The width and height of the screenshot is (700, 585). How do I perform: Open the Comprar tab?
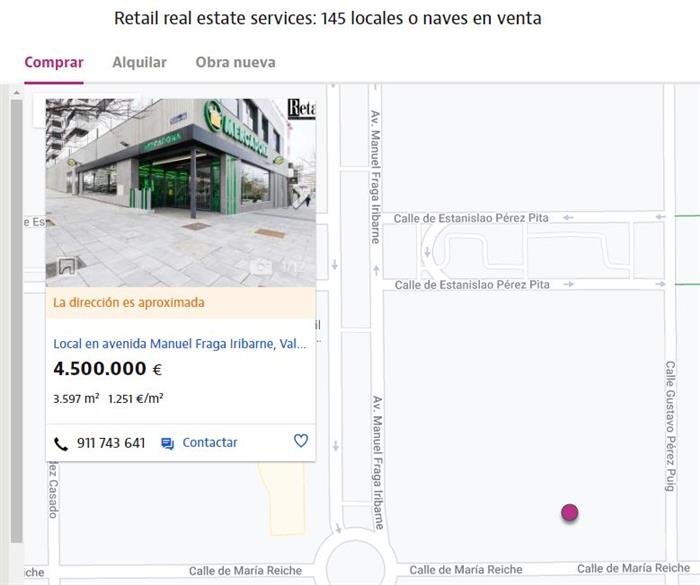[x=54, y=62]
